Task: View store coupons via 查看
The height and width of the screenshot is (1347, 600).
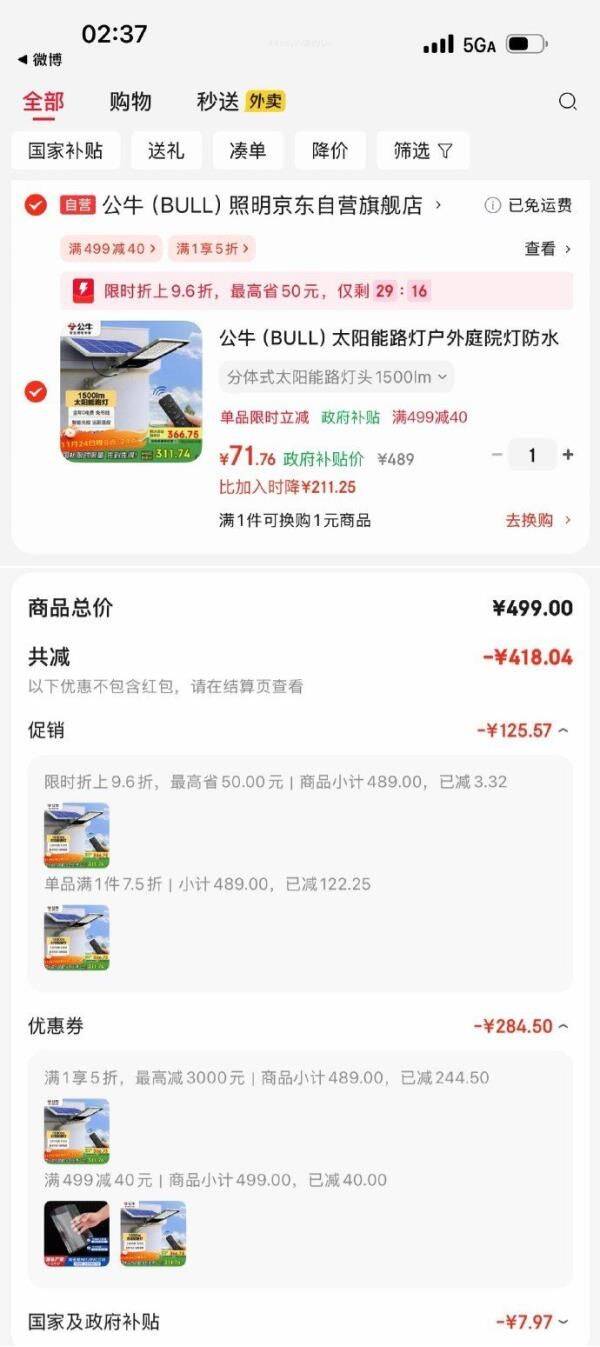Action: pos(547,248)
